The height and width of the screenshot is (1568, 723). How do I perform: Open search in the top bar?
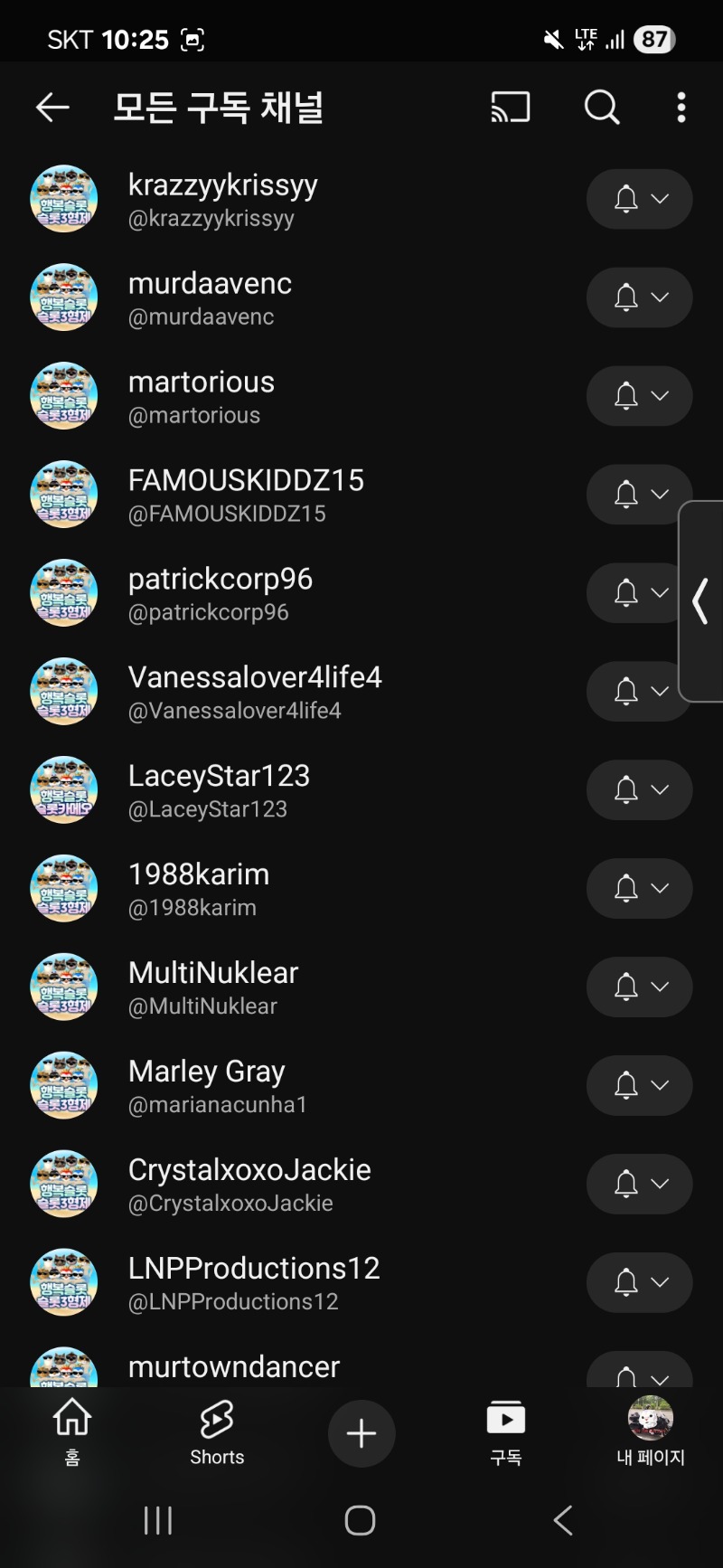tap(602, 108)
